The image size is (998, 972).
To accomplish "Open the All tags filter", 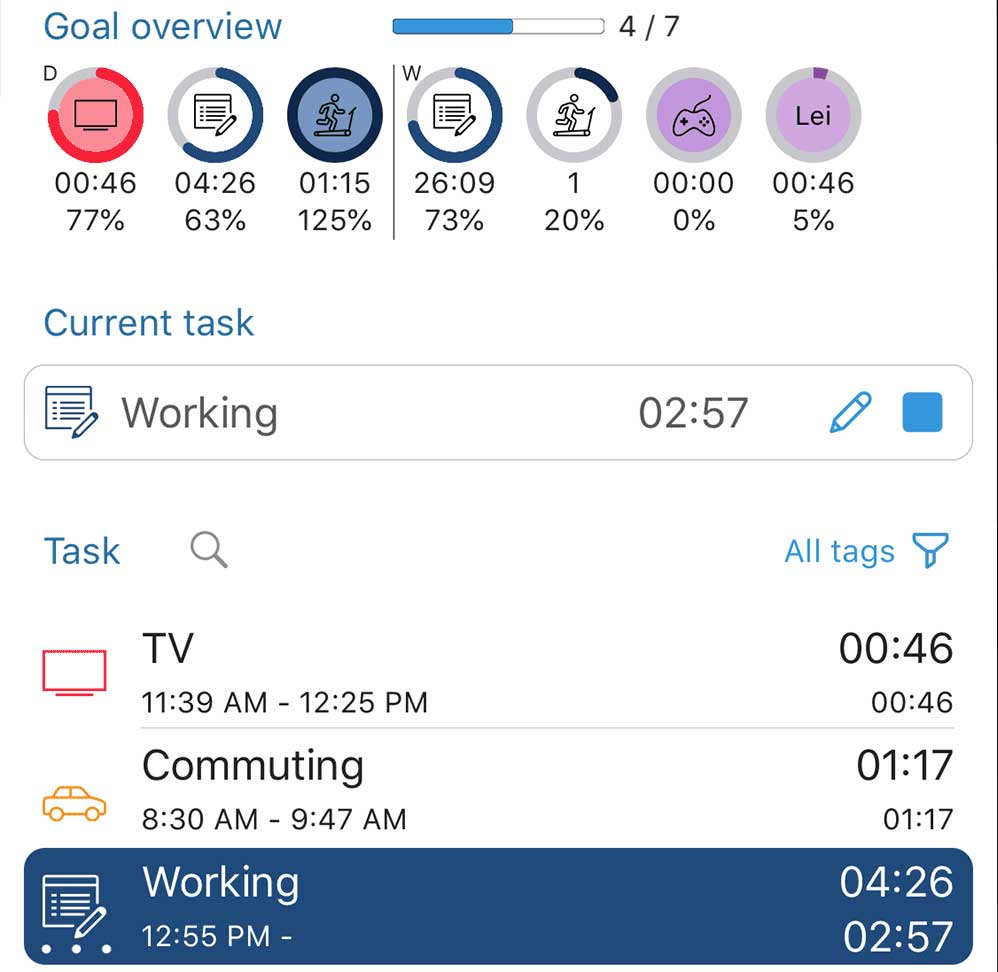I will [866, 551].
